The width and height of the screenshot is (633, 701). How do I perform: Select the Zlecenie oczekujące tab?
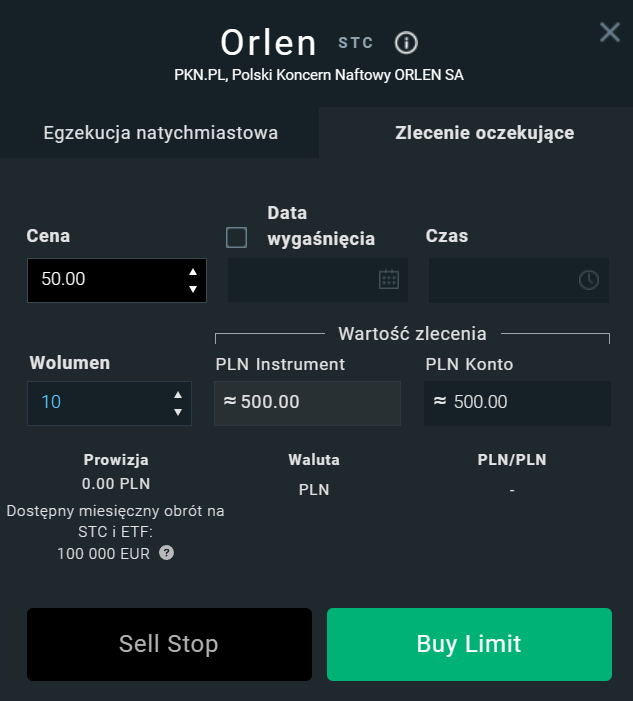pyautogui.click(x=484, y=133)
